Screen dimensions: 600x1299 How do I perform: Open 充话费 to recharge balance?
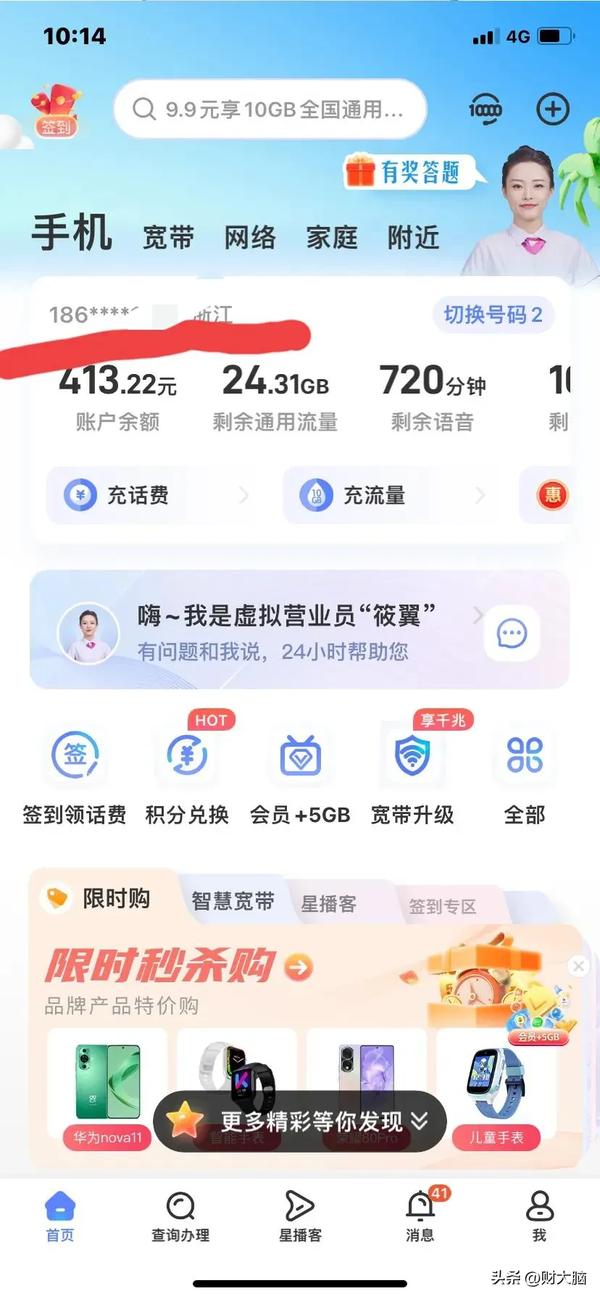148,495
